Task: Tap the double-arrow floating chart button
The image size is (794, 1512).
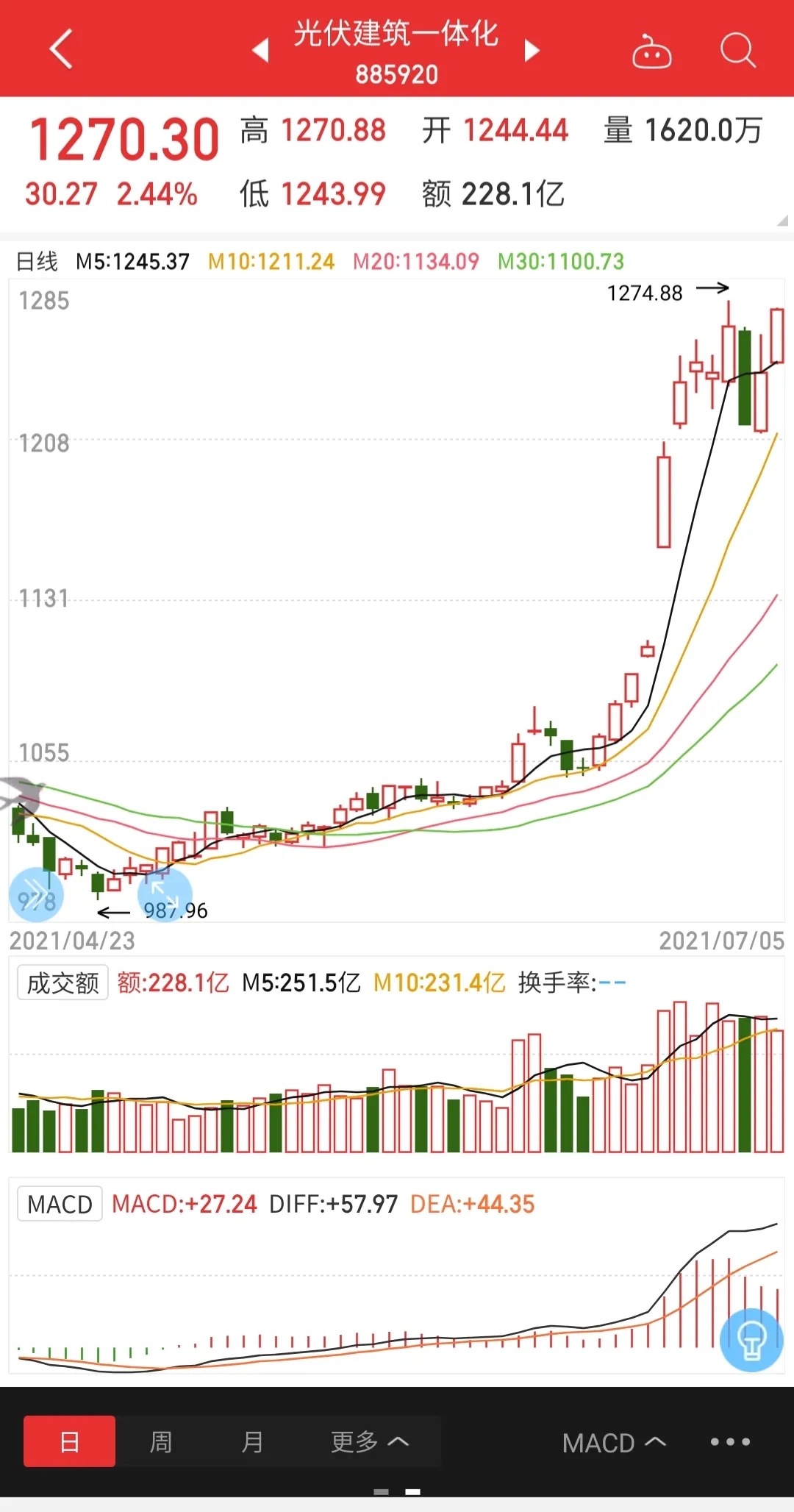Action: pyautogui.click(x=36, y=893)
